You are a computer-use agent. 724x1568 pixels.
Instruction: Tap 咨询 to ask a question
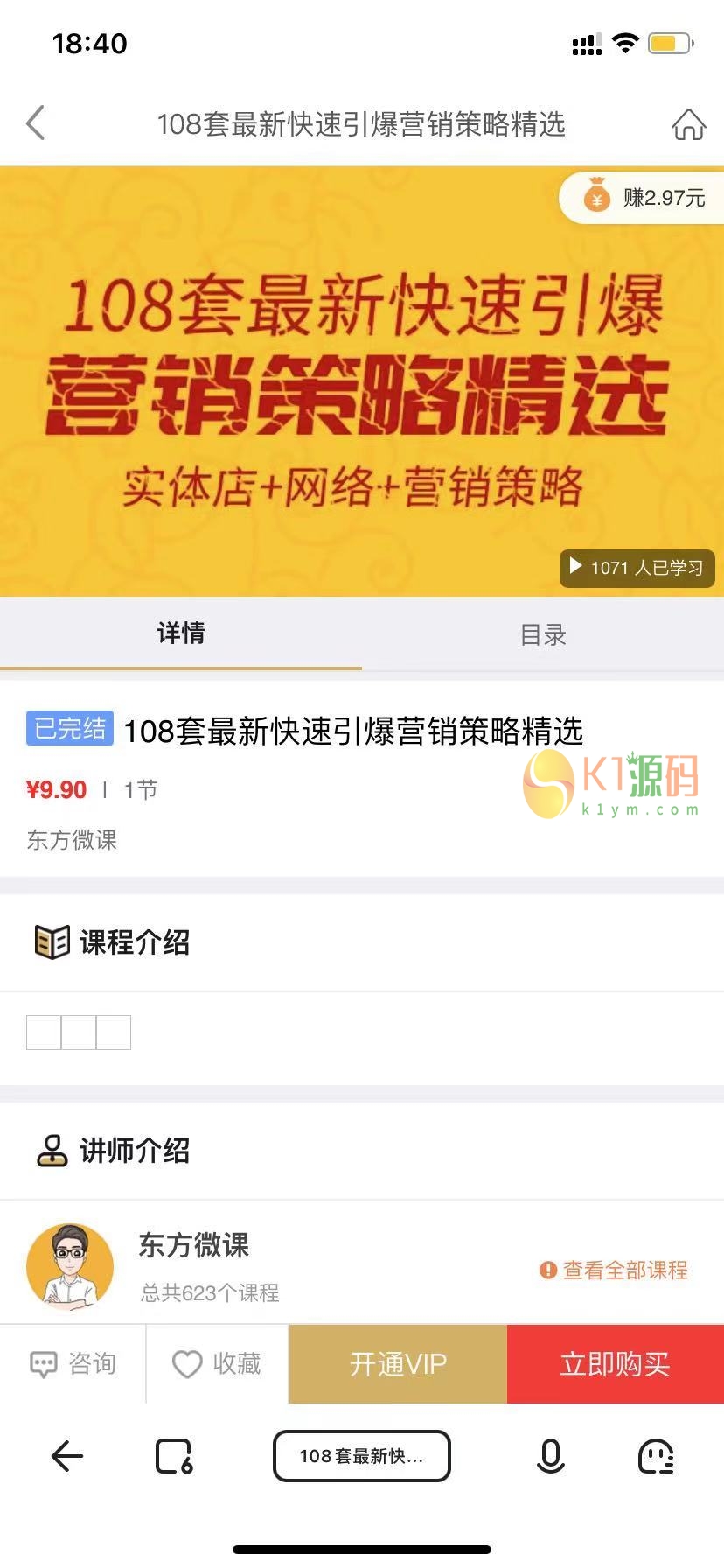pyautogui.click(x=73, y=1363)
